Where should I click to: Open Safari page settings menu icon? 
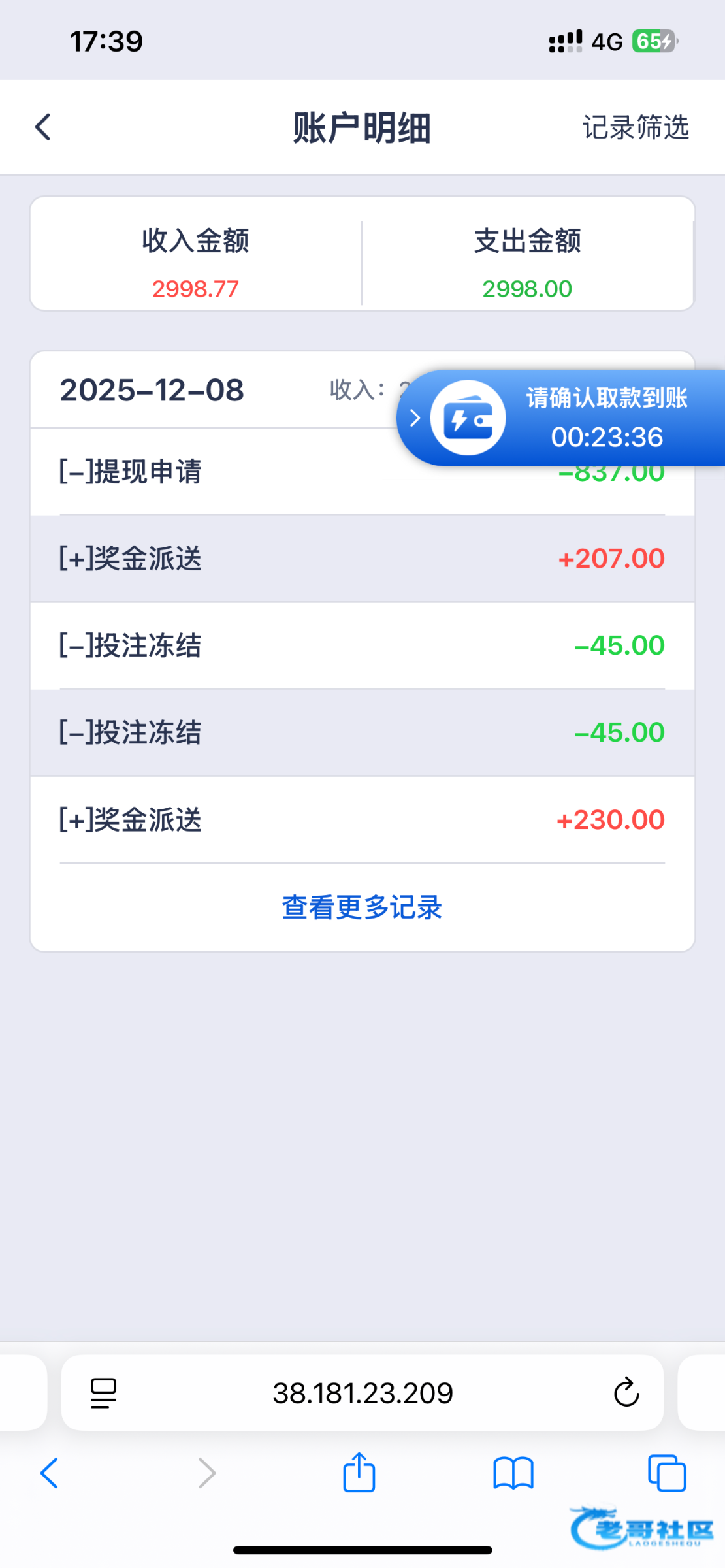(103, 1392)
